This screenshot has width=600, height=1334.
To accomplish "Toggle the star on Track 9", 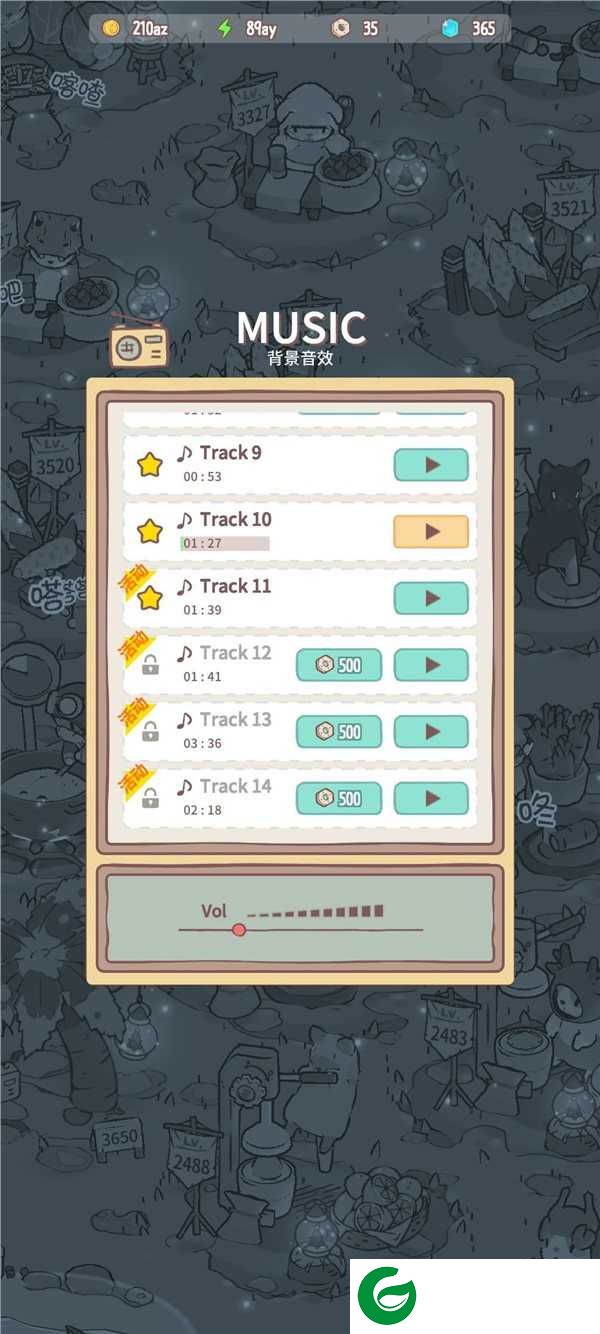I will 150,465.
